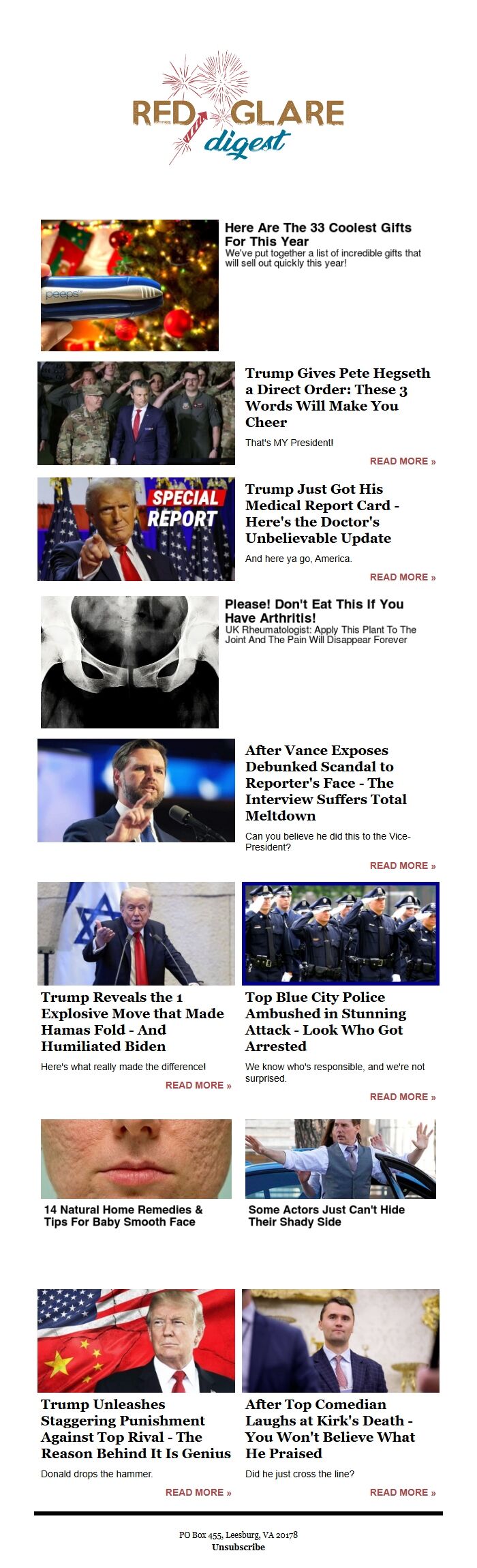Open the arthritis ad with the x-ray image
Viewport: 477px width, 1568px height.
pyautogui.click(x=129, y=662)
